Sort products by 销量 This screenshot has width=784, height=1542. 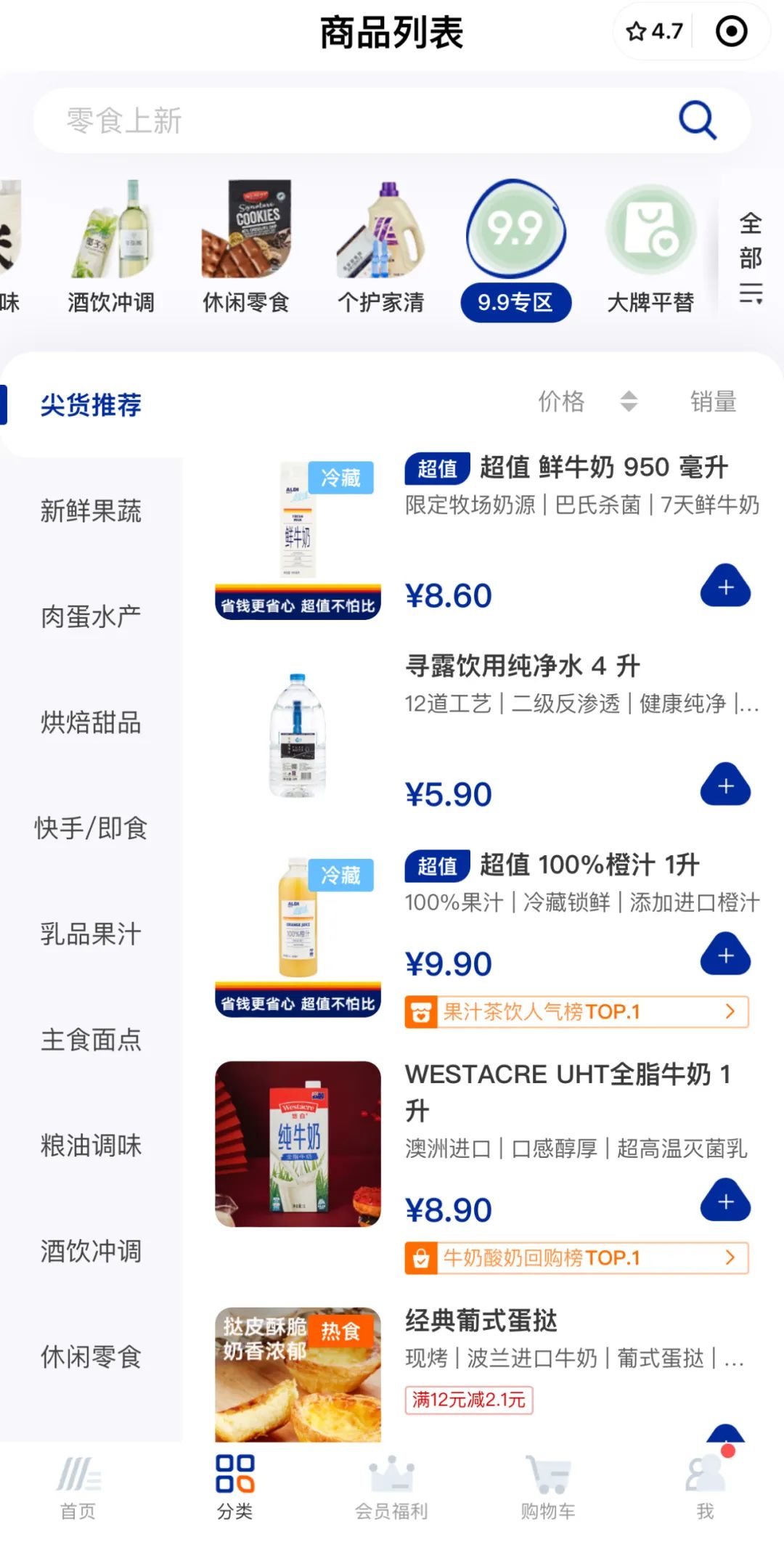(x=713, y=401)
